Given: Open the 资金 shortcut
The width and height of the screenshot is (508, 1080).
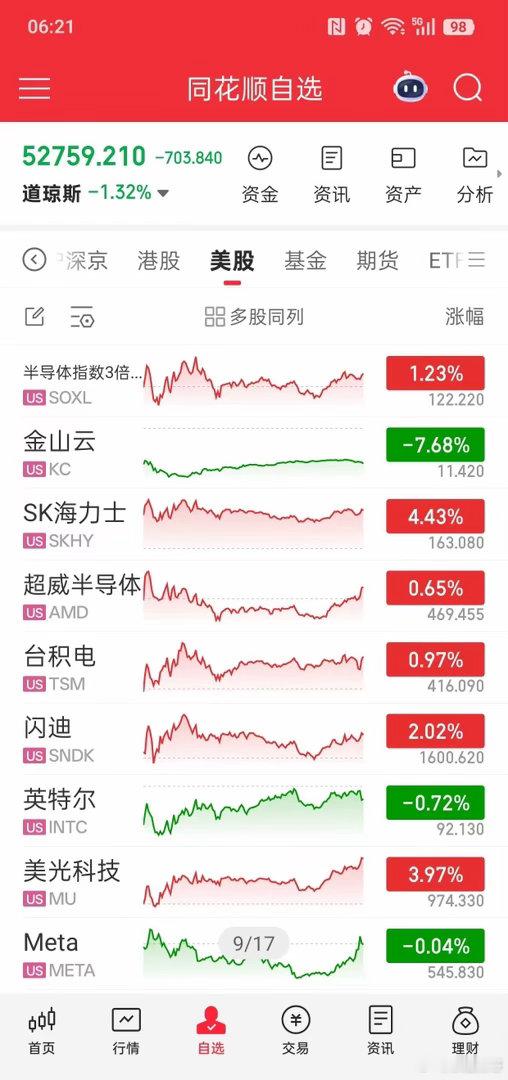Looking at the screenshot, I should pos(260,176).
